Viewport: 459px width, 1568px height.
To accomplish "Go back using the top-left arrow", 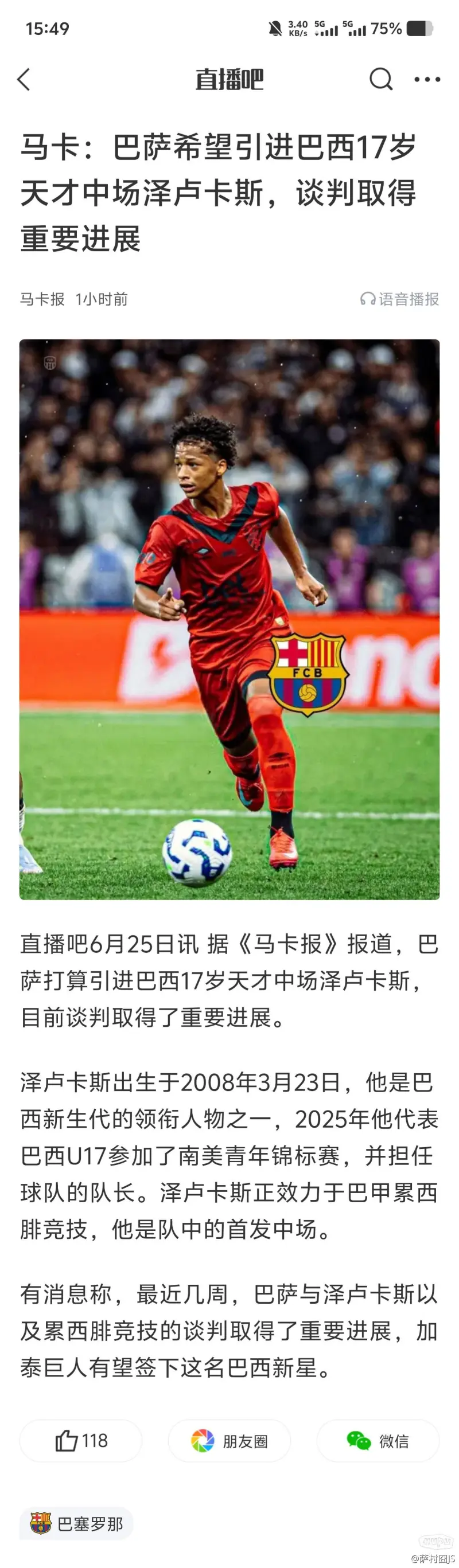I will tap(24, 79).
